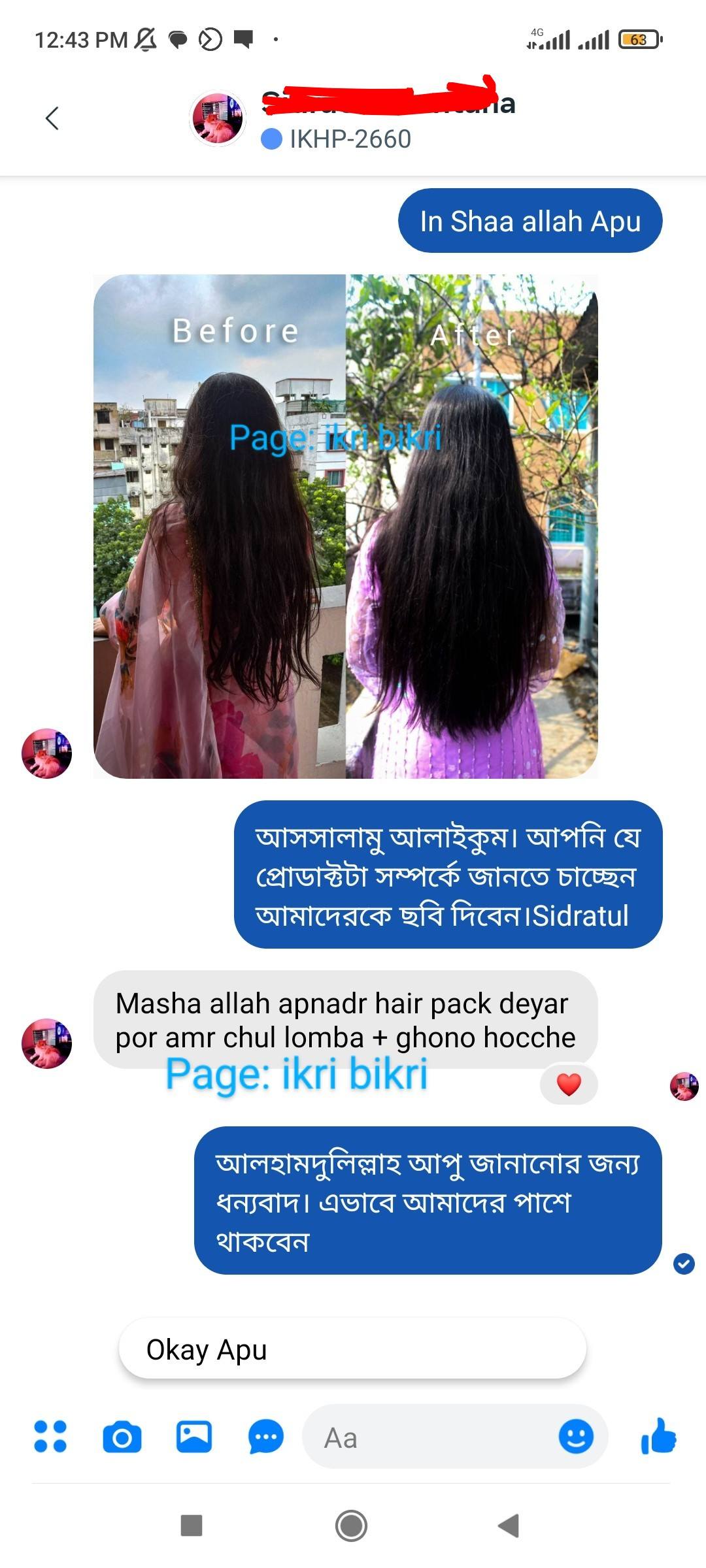
Task: Send a thumbs-up like
Action: pos(658,1437)
